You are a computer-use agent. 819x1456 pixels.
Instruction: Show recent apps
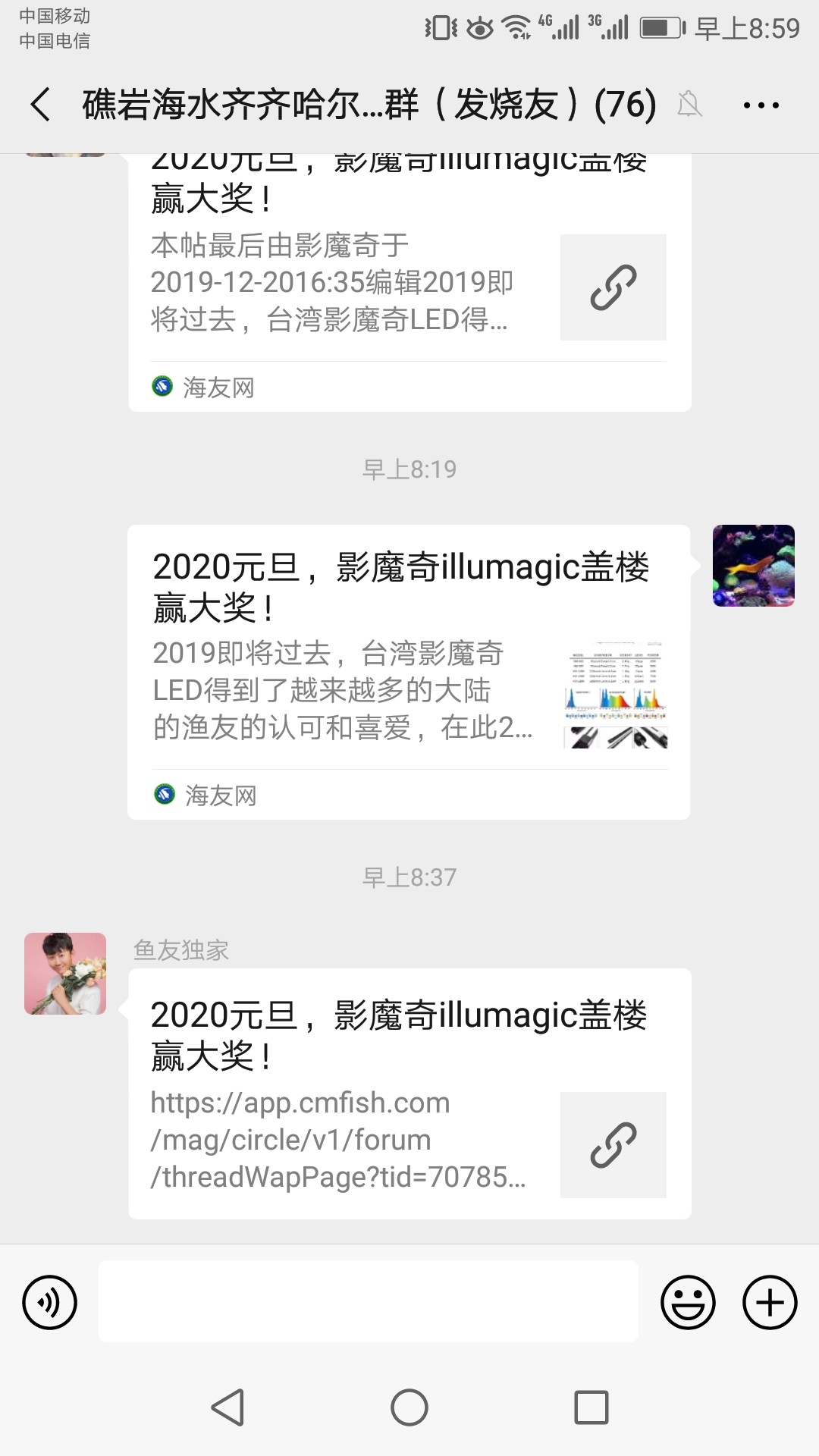click(591, 1407)
